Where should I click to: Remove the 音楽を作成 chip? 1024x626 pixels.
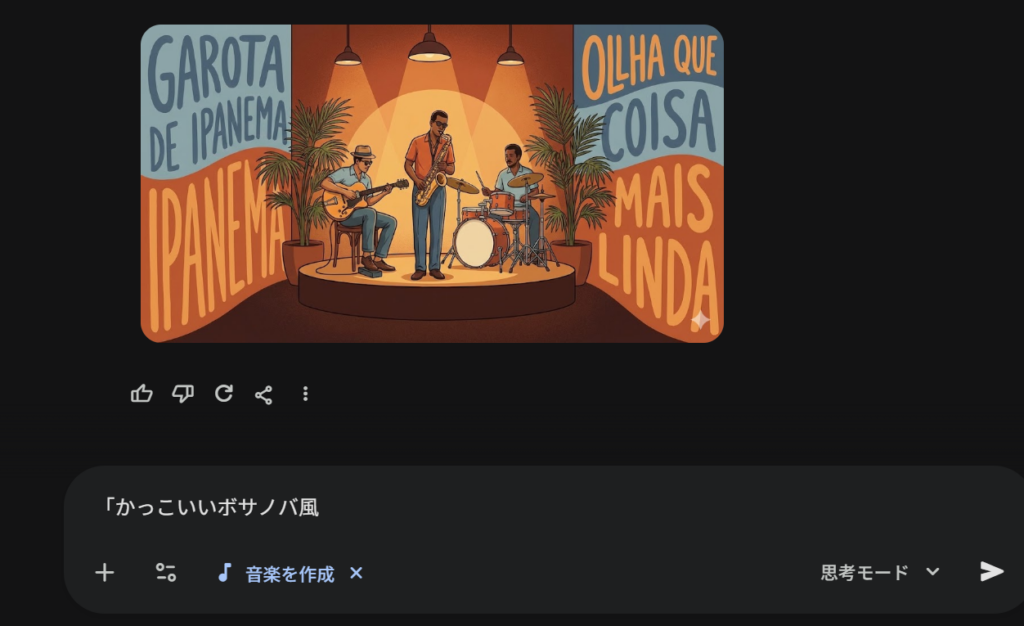[356, 574]
